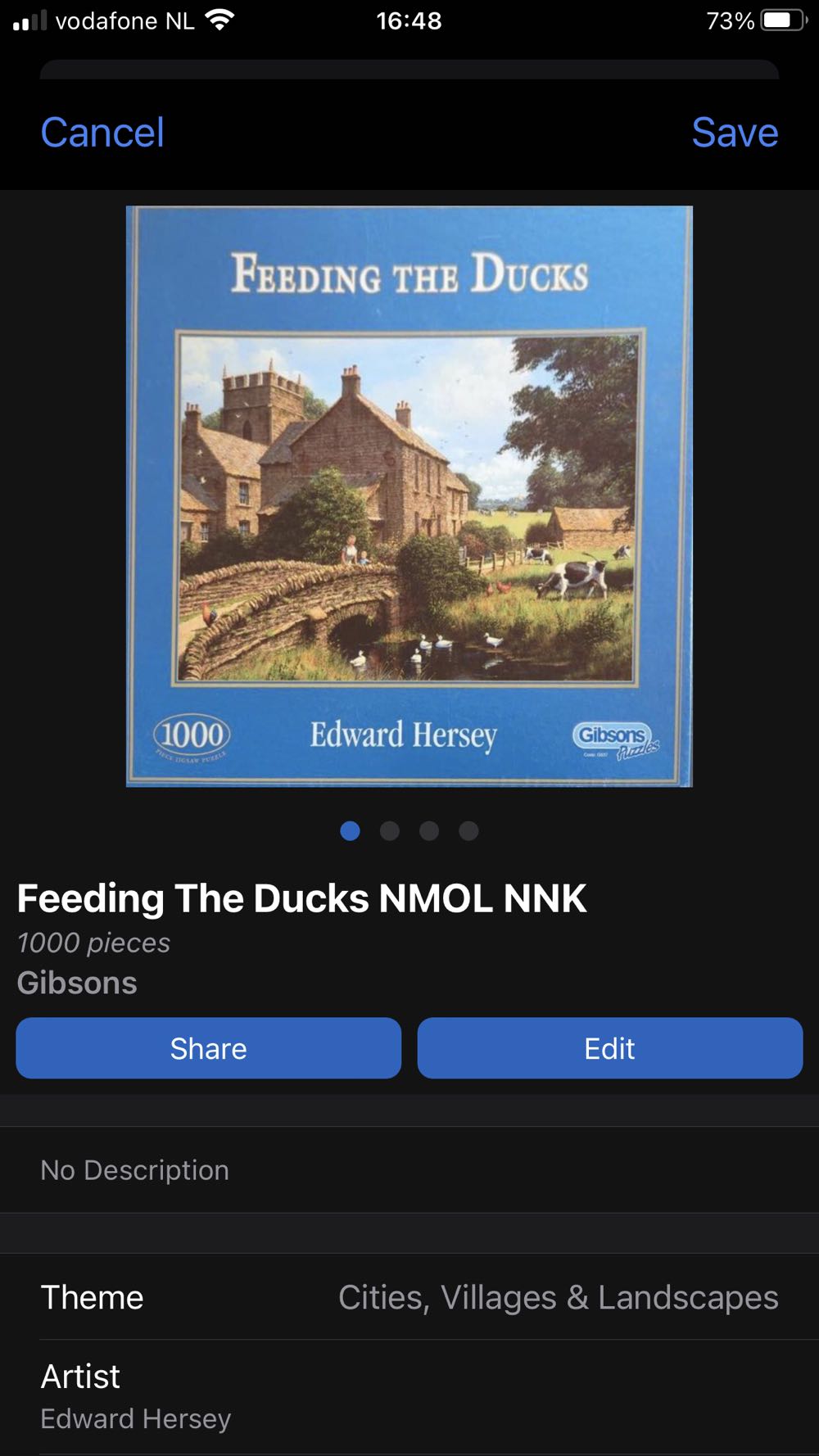Jump to the second photo via page dots
The height and width of the screenshot is (1456, 819).
(x=390, y=831)
